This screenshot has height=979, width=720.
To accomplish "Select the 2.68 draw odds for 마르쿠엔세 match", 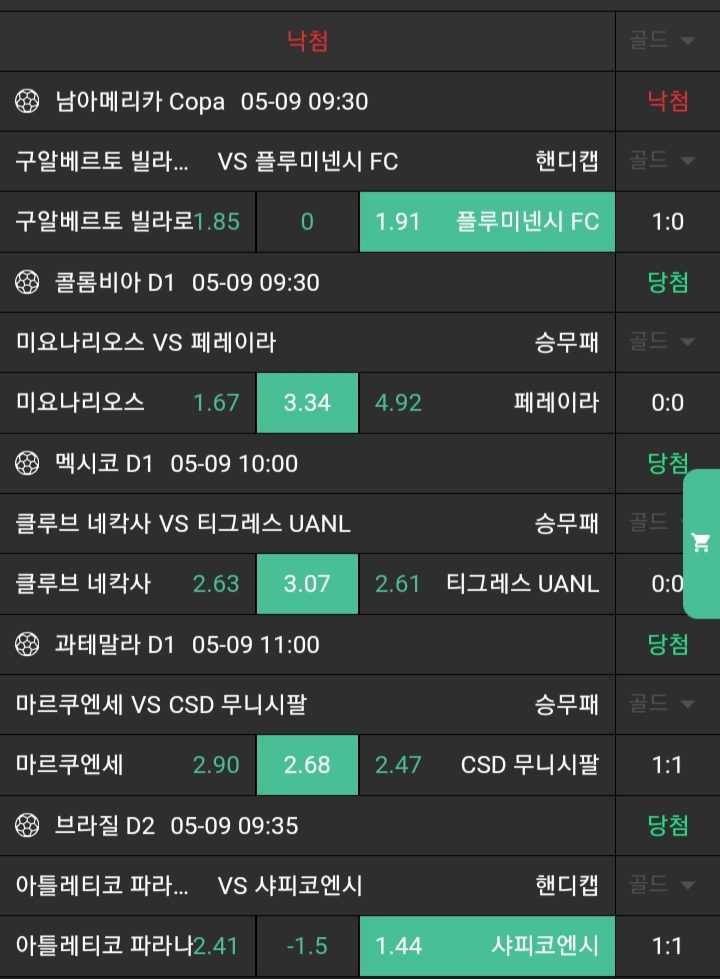I will pos(307,765).
